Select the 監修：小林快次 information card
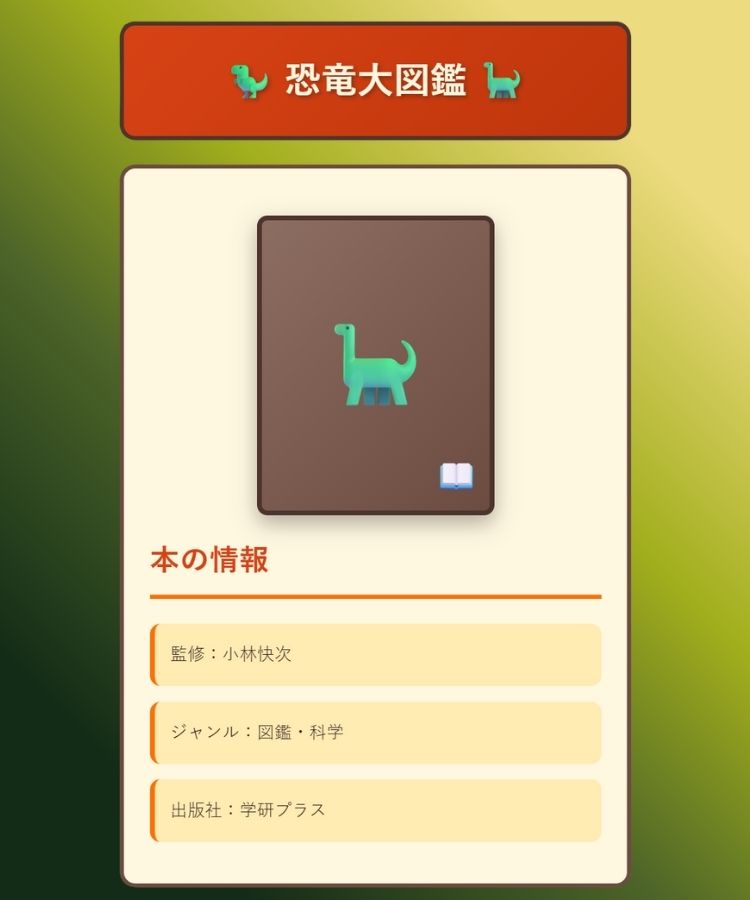Viewport: 750px width, 900px height. (375, 653)
